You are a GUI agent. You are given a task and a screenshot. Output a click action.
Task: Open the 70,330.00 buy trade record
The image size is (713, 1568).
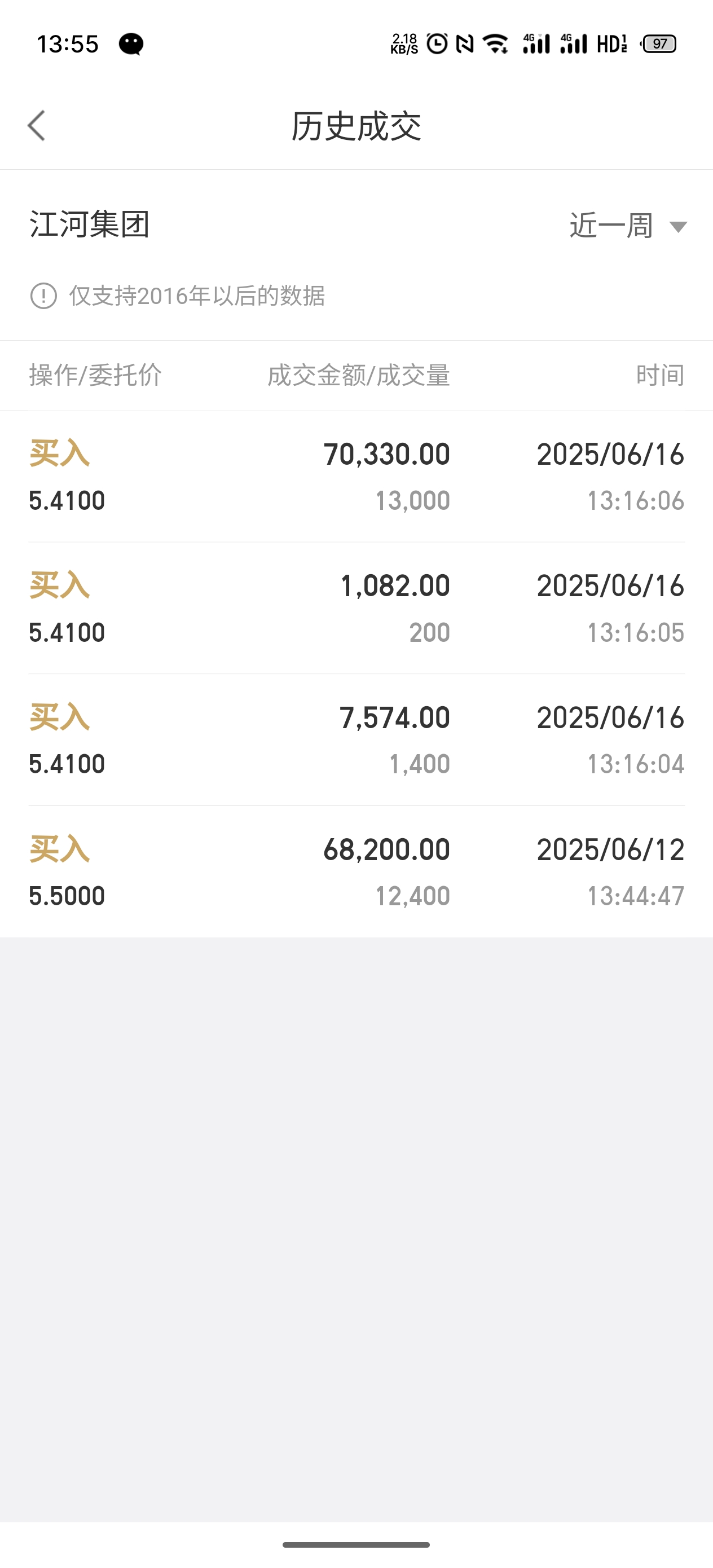pos(356,477)
